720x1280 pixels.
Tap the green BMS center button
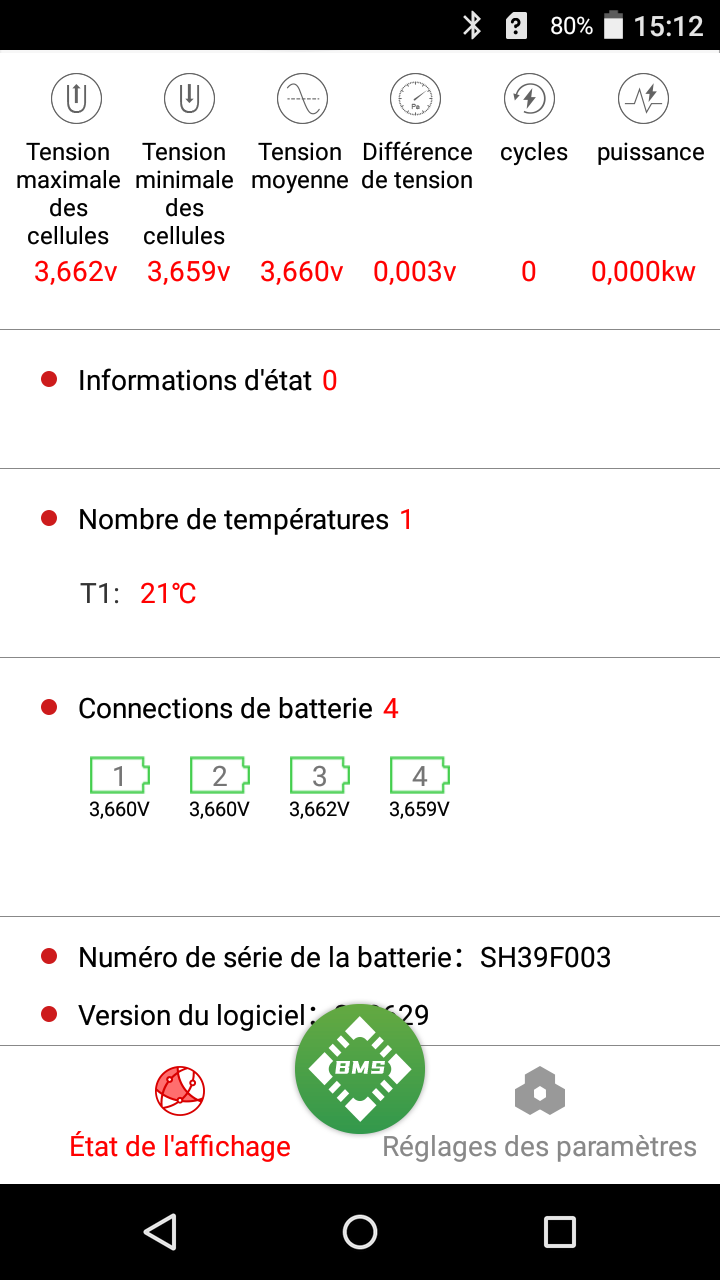[360, 1068]
